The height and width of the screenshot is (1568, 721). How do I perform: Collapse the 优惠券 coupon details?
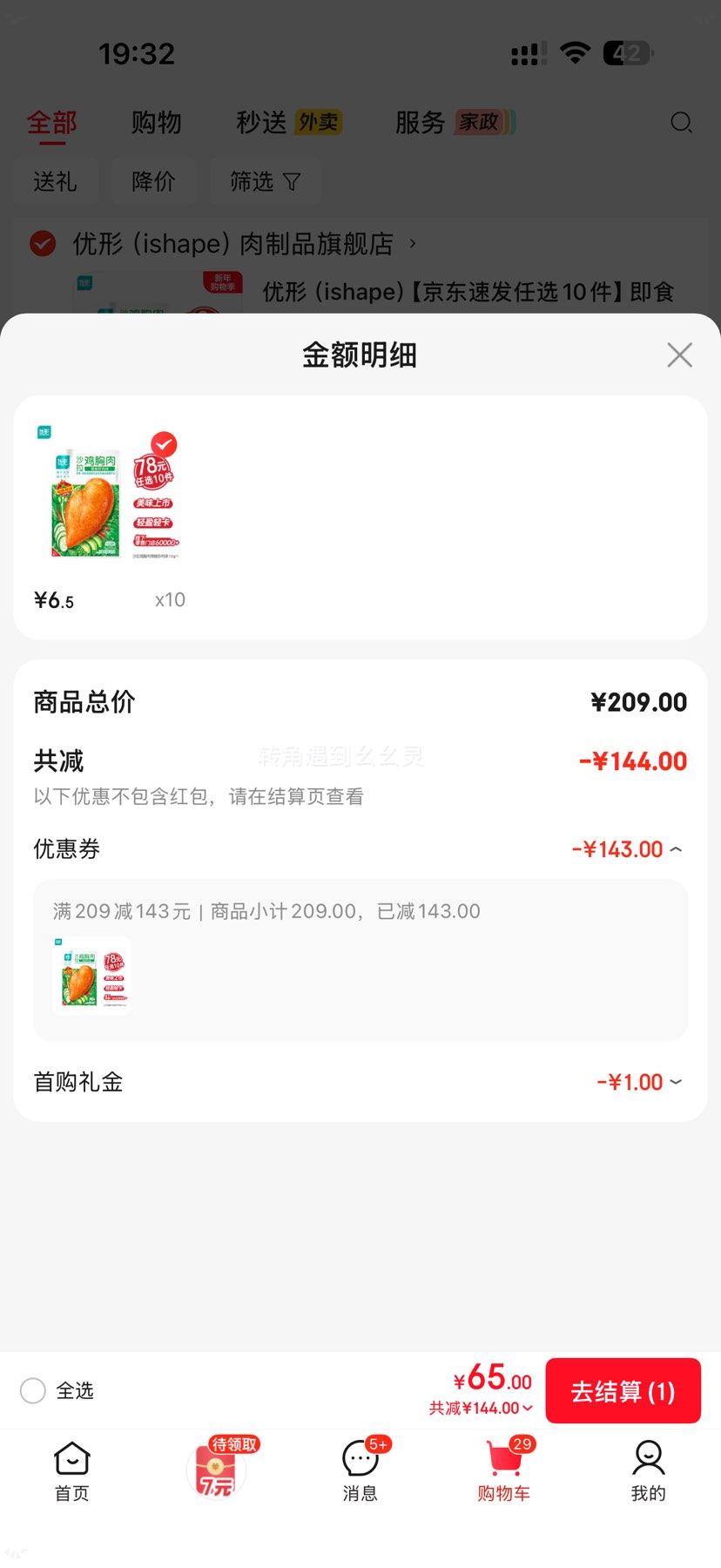[x=676, y=848]
